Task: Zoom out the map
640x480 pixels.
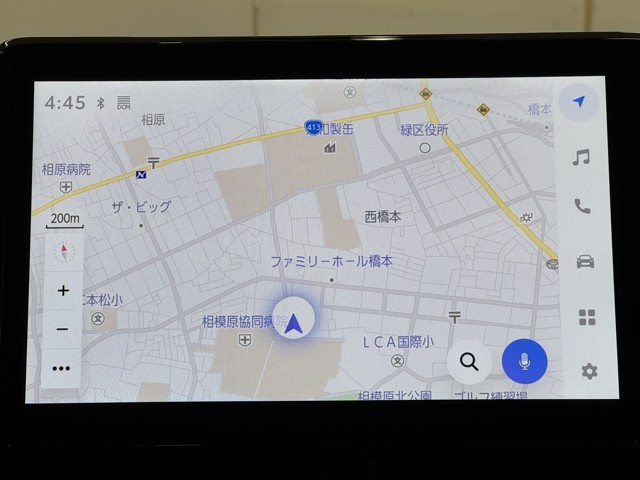Action: [63, 329]
